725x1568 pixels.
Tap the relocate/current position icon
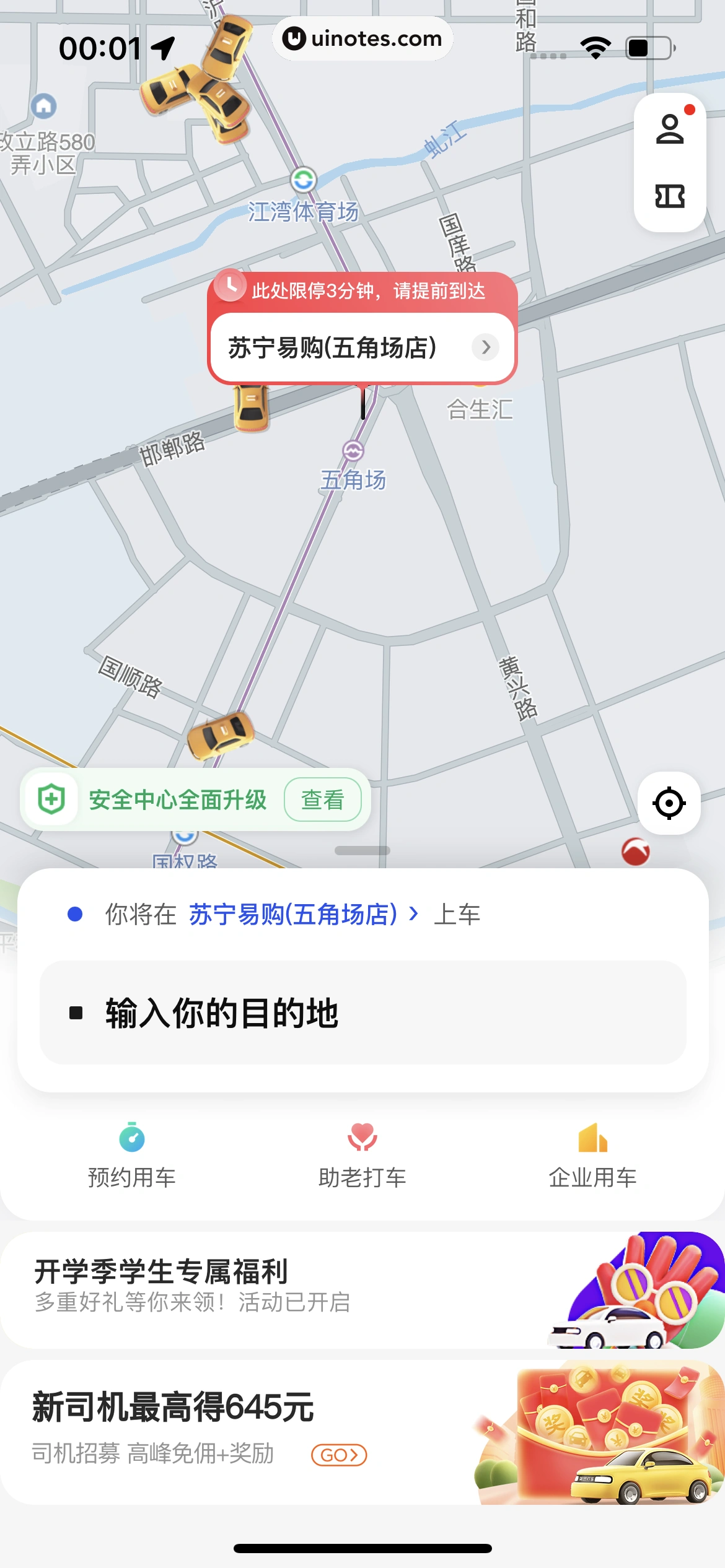670,803
